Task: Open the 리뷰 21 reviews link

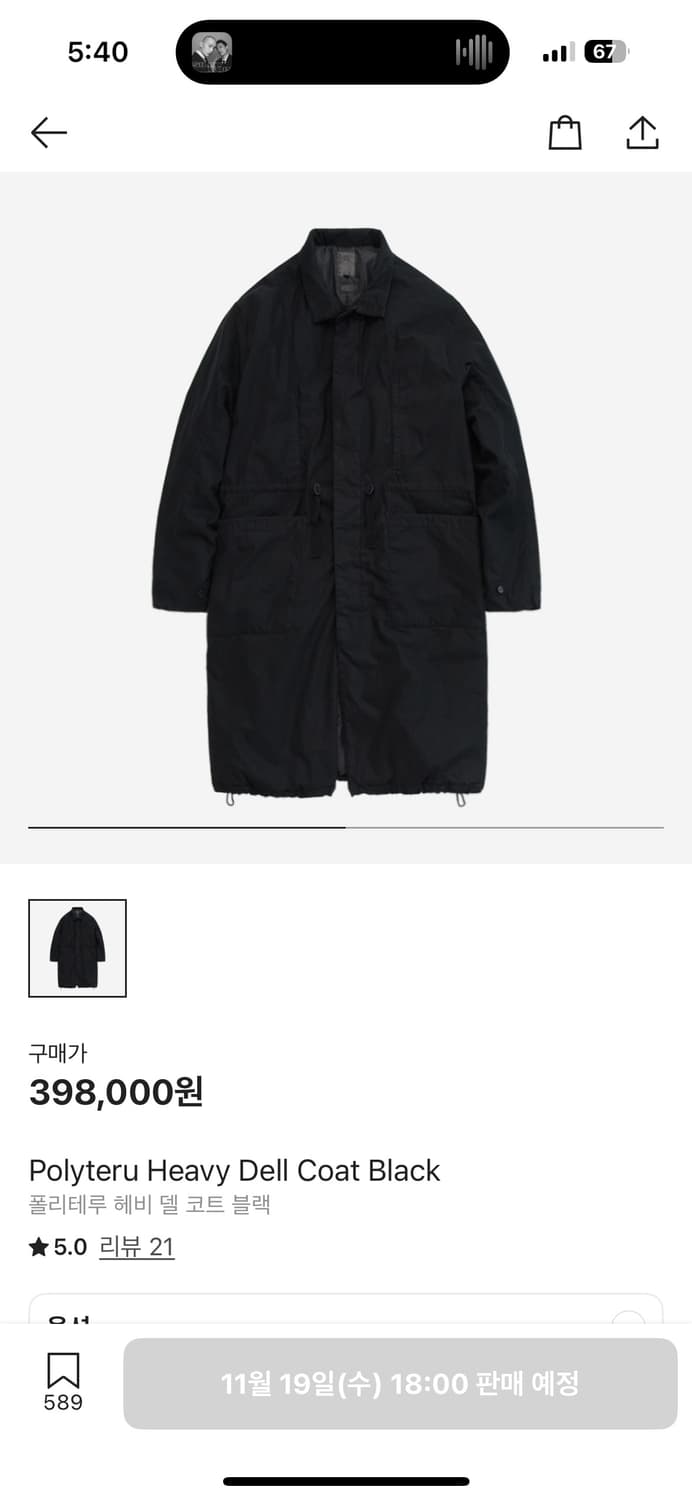Action: [137, 1247]
